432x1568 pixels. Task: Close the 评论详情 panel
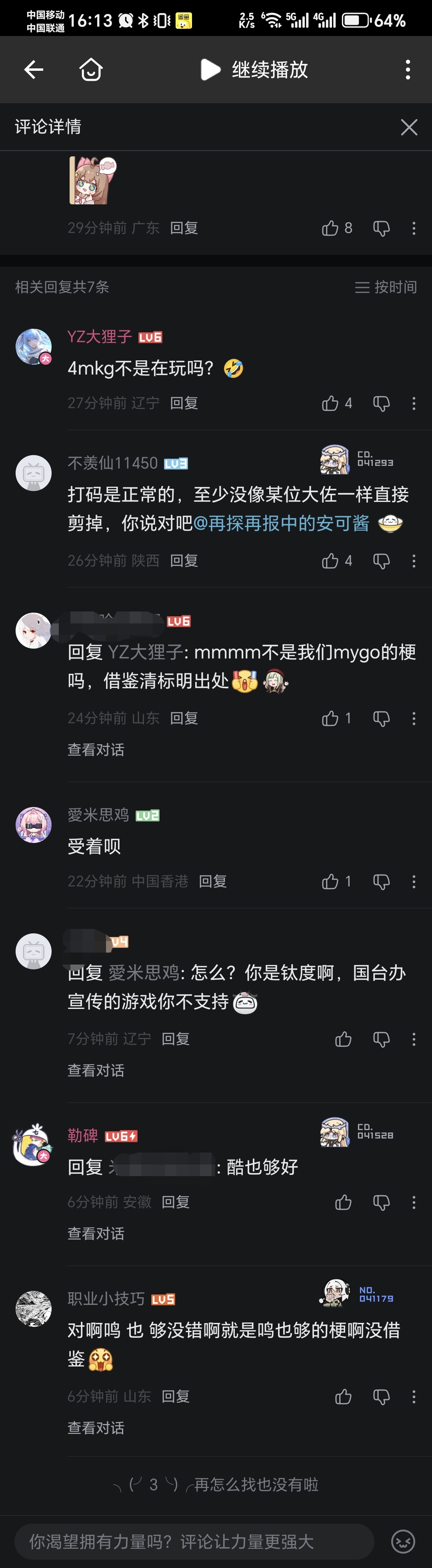point(409,127)
